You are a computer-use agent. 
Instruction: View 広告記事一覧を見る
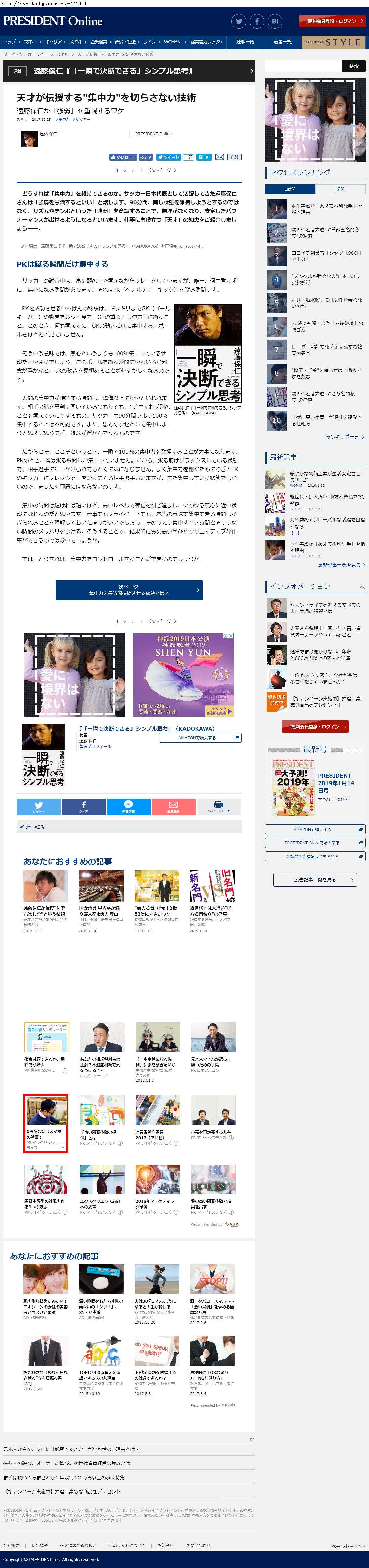click(x=315, y=880)
